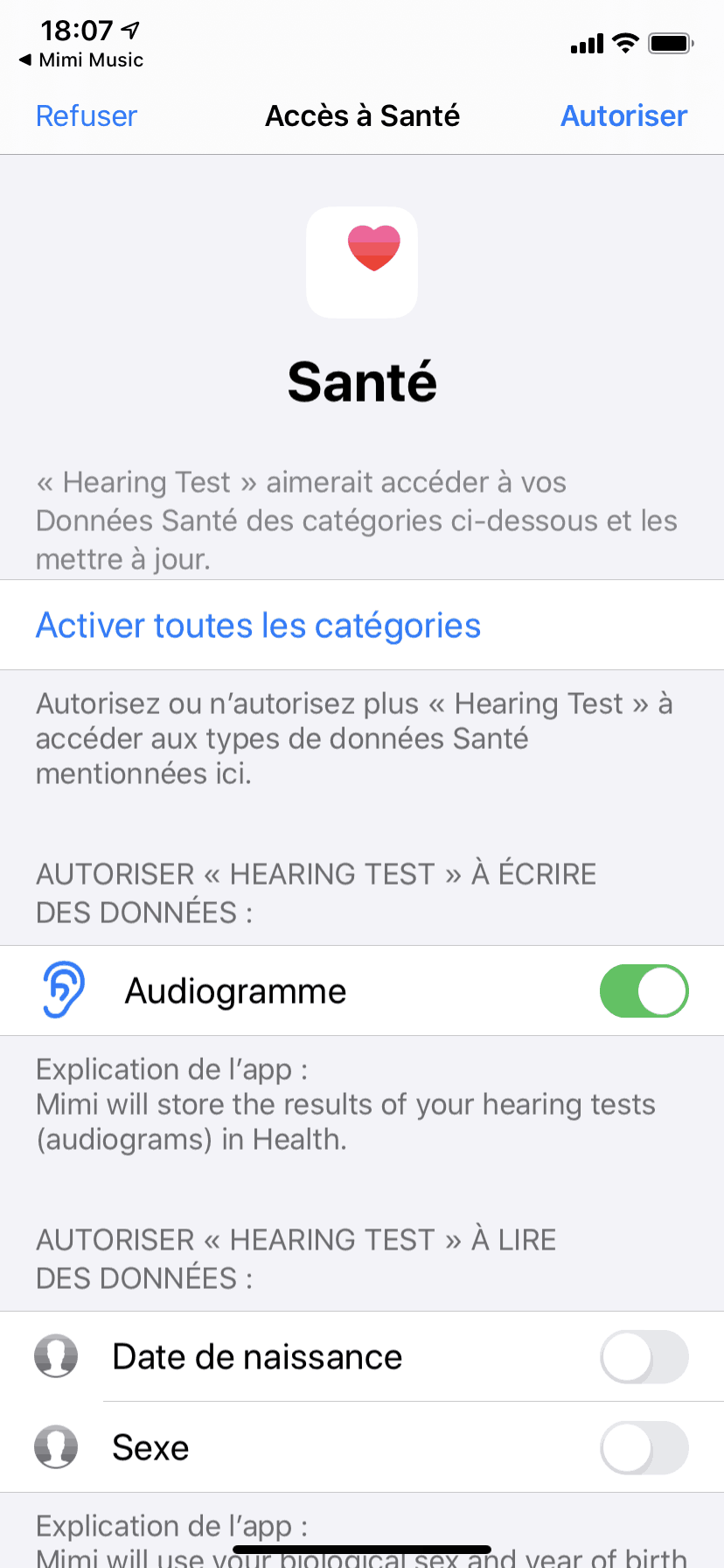This screenshot has height=1568, width=724.
Task: Enable the Date de naissance switch
Action: [x=644, y=1357]
